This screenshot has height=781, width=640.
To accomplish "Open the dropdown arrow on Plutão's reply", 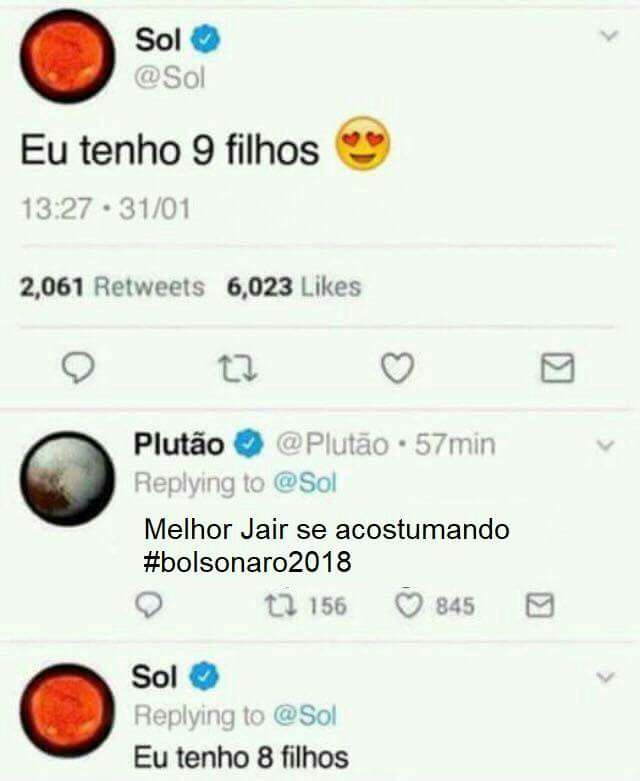I will pyautogui.click(x=606, y=445).
